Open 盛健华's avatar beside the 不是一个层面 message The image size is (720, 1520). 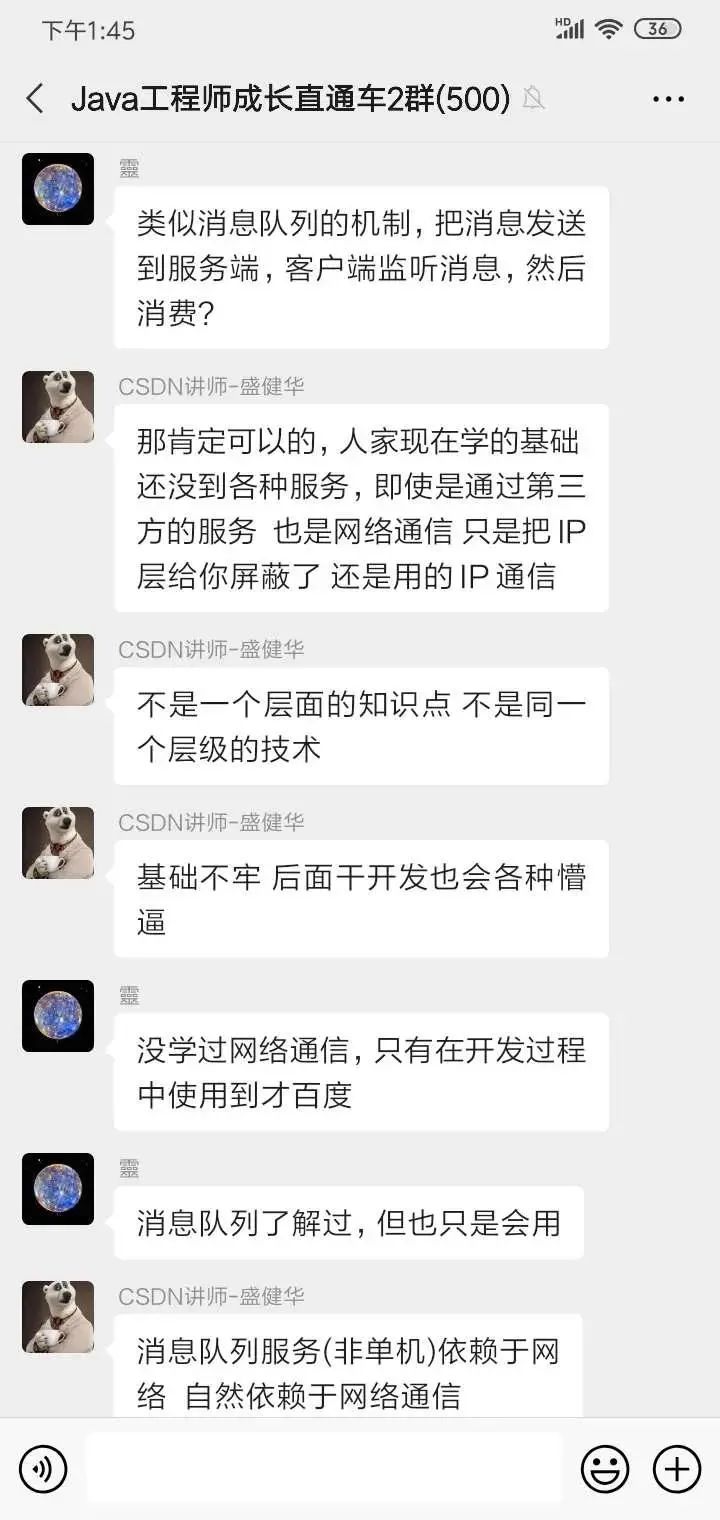tap(58, 670)
